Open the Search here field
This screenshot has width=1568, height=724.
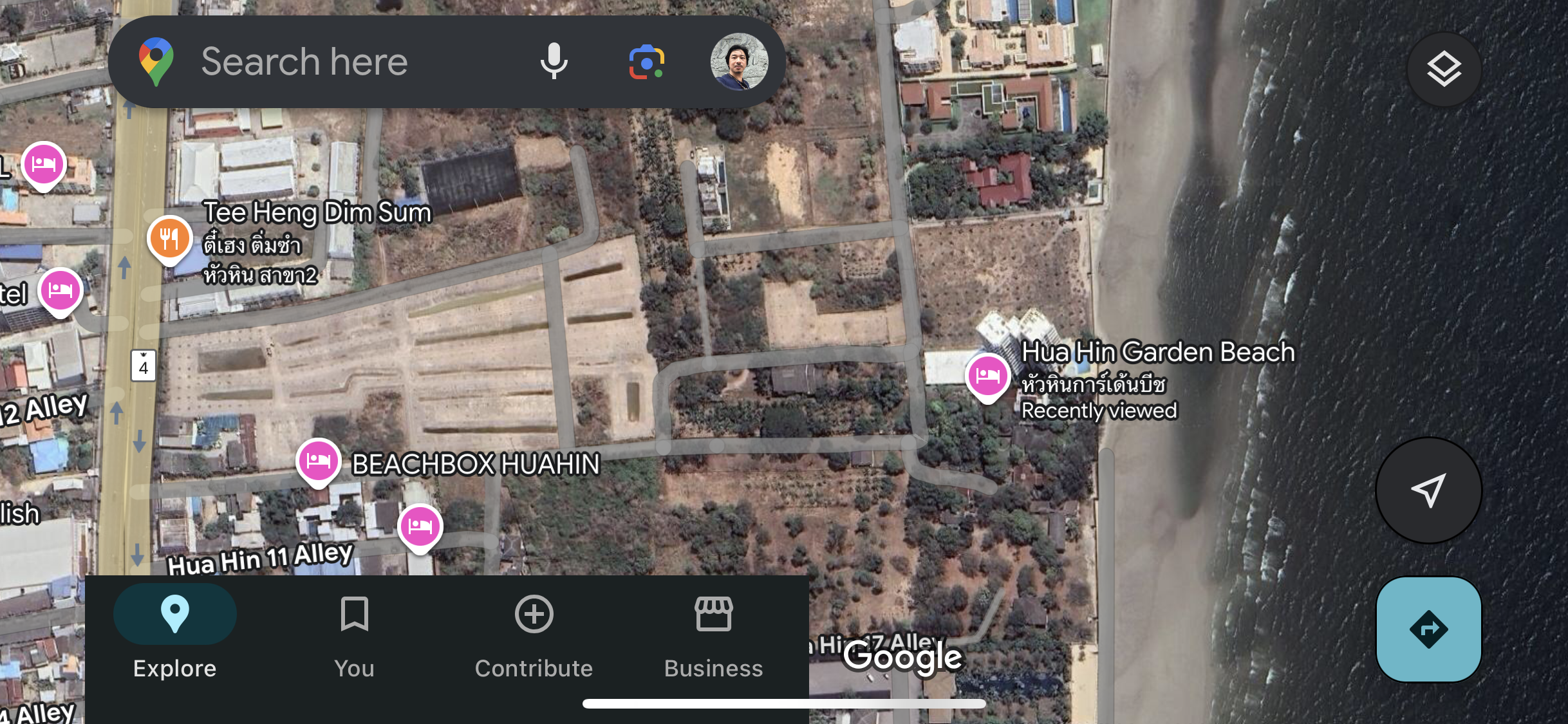click(x=335, y=62)
